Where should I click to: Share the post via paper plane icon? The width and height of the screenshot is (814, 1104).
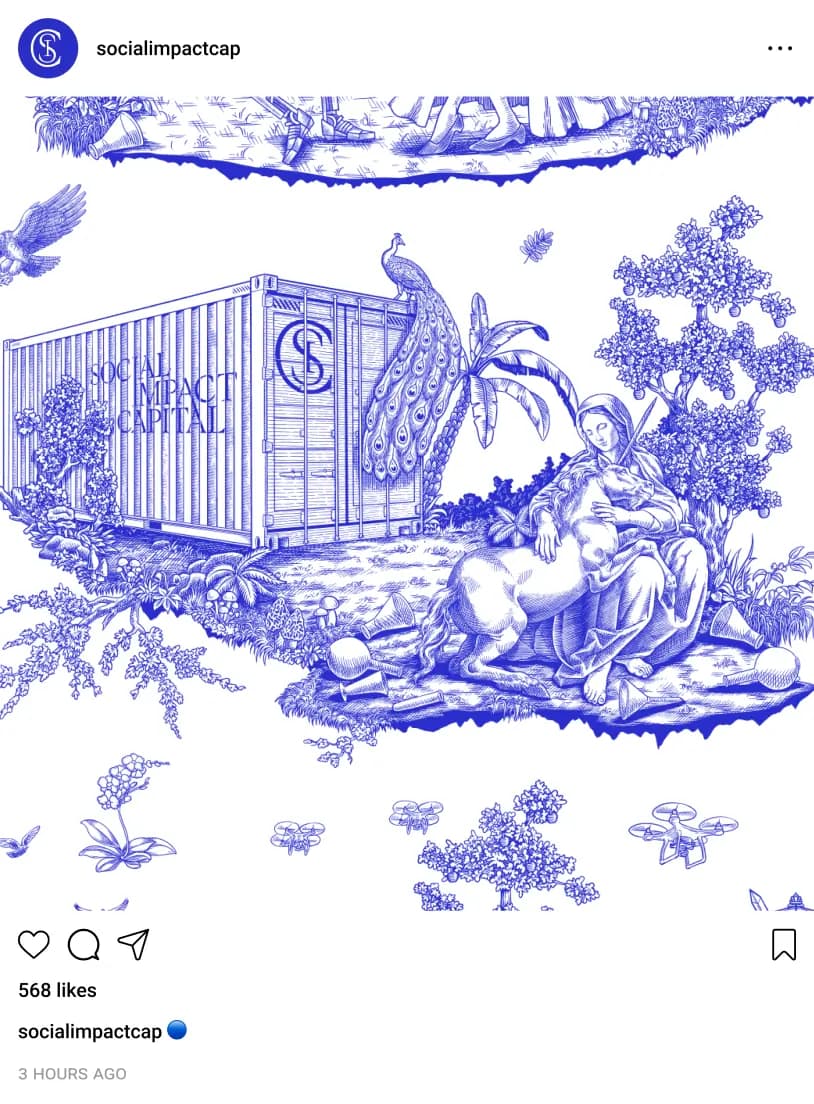coord(133,944)
